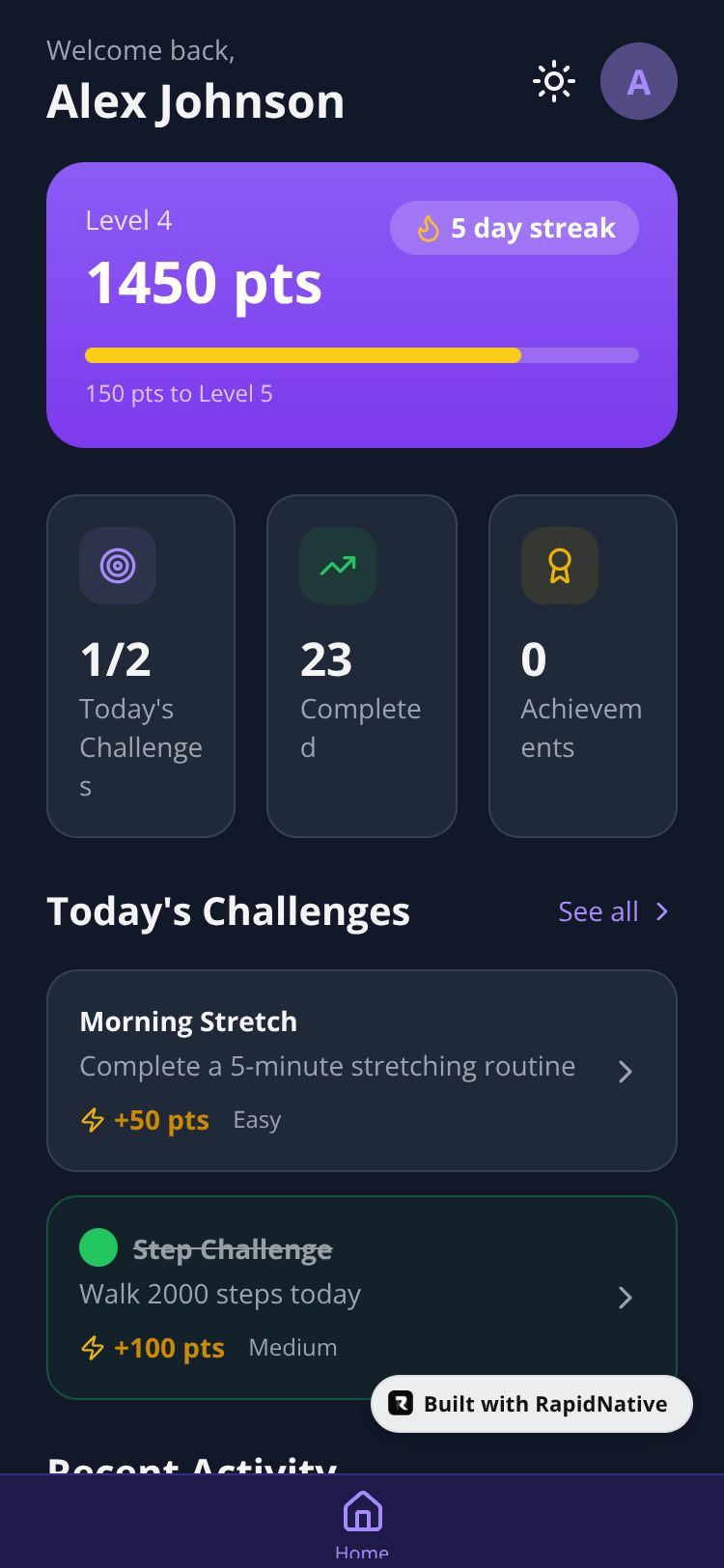Open the Achievements stat card
This screenshot has width=724, height=1568.
[582, 666]
